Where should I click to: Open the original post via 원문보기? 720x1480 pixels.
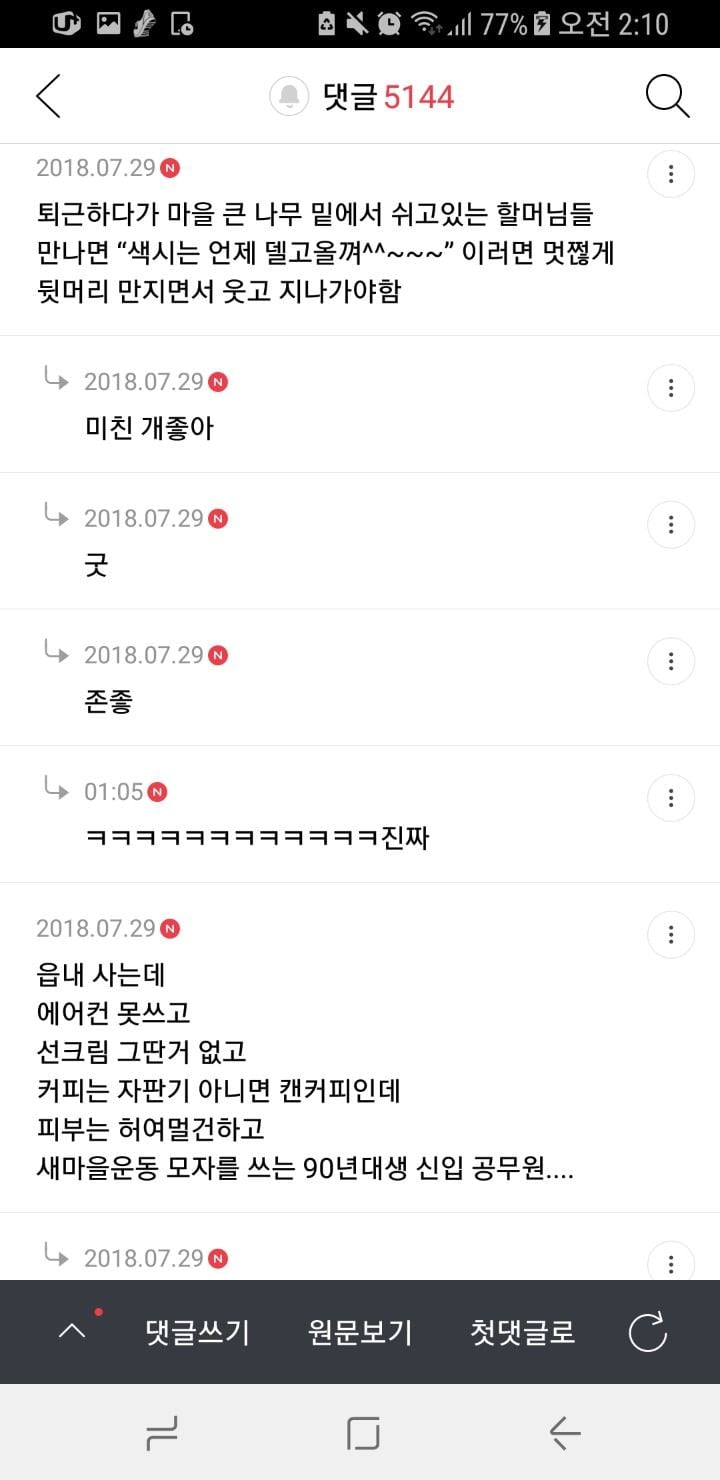point(360,1332)
